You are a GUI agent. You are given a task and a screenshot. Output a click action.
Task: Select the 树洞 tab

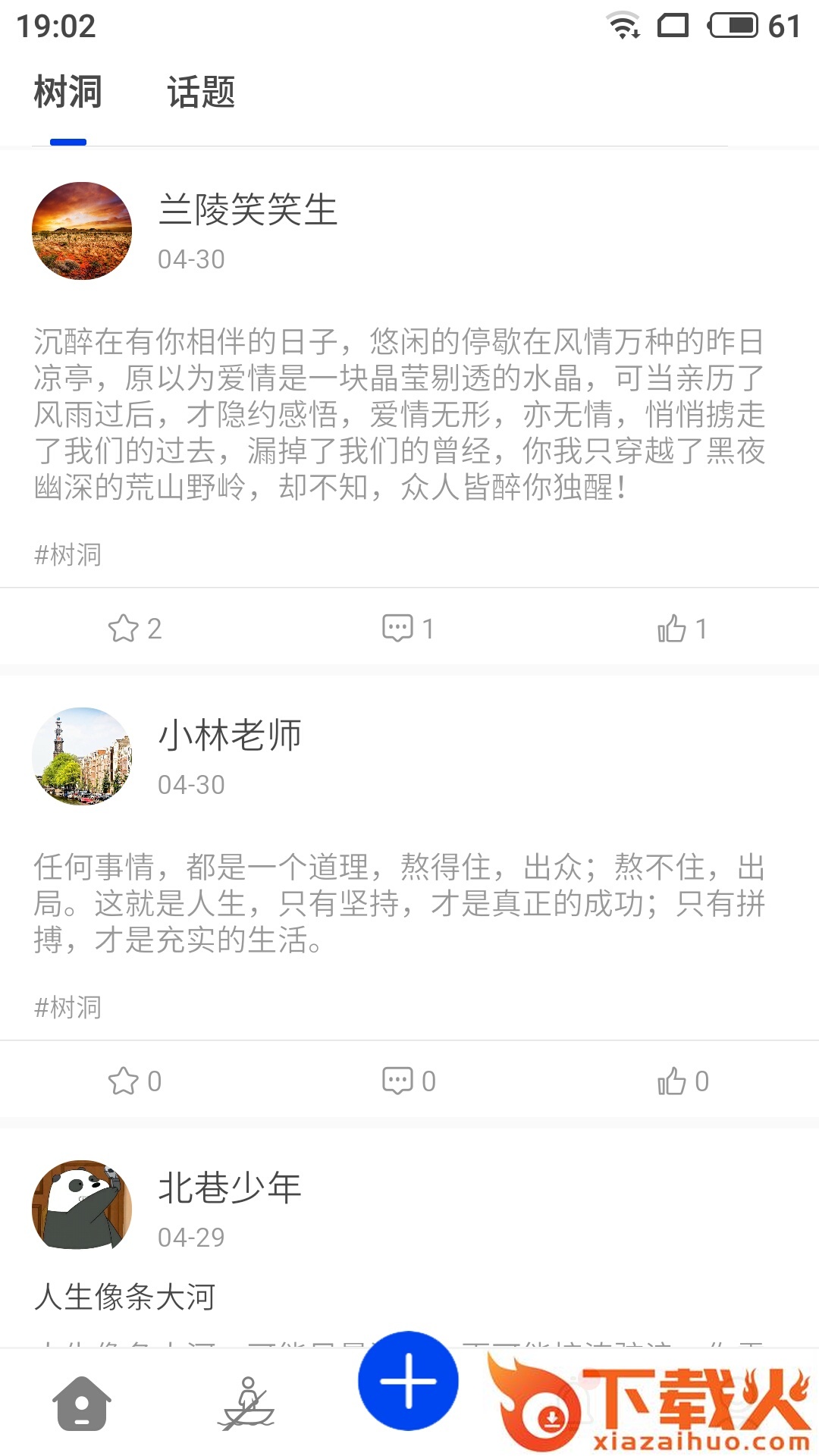(67, 93)
